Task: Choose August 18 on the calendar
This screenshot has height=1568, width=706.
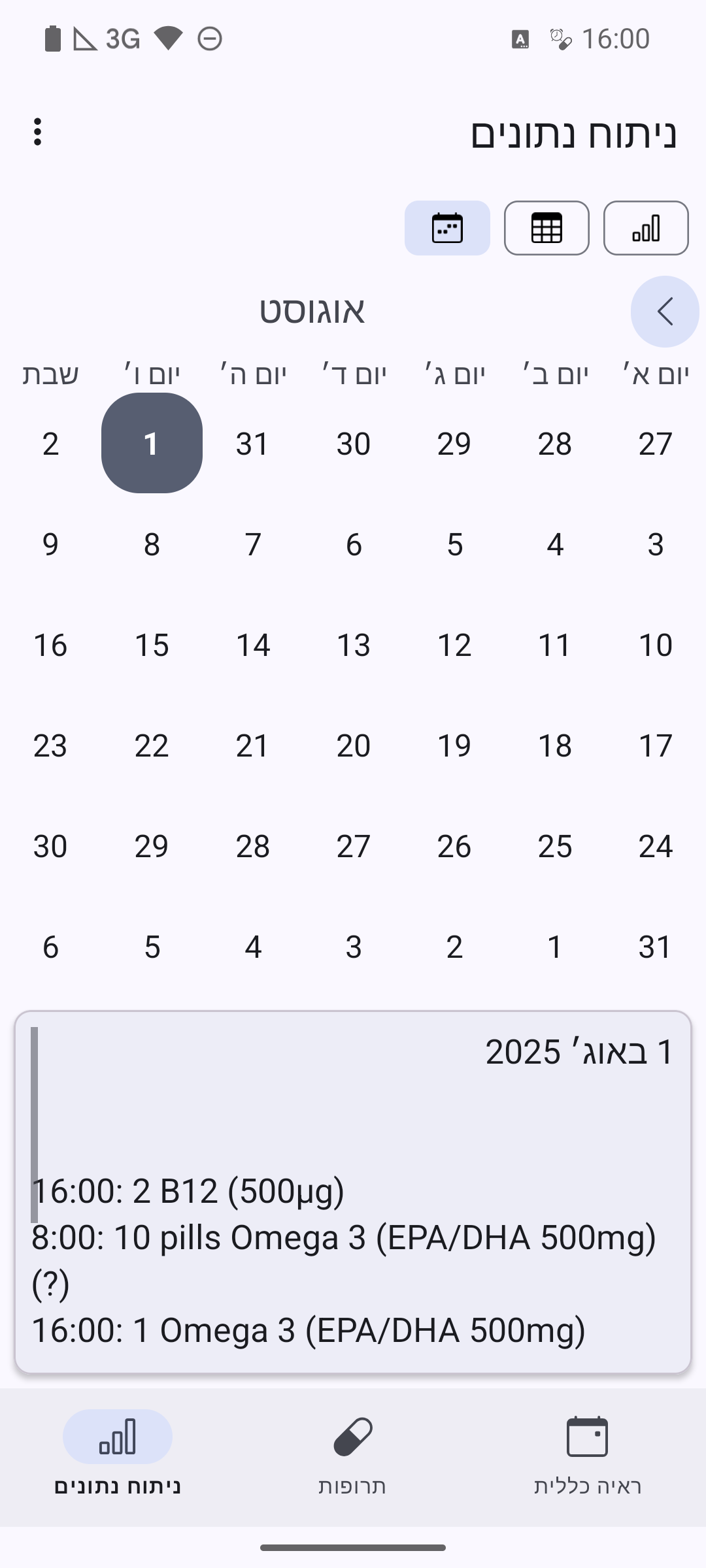Action: tap(555, 745)
